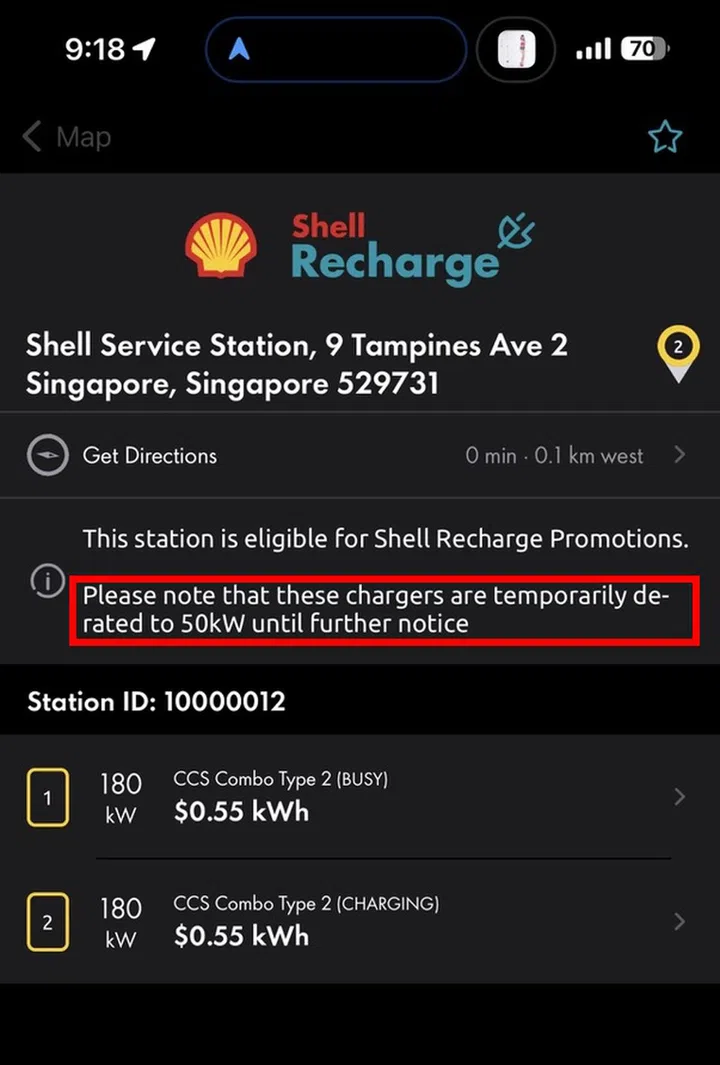
Task: Tap connector badge number 2
Action: pos(47,922)
